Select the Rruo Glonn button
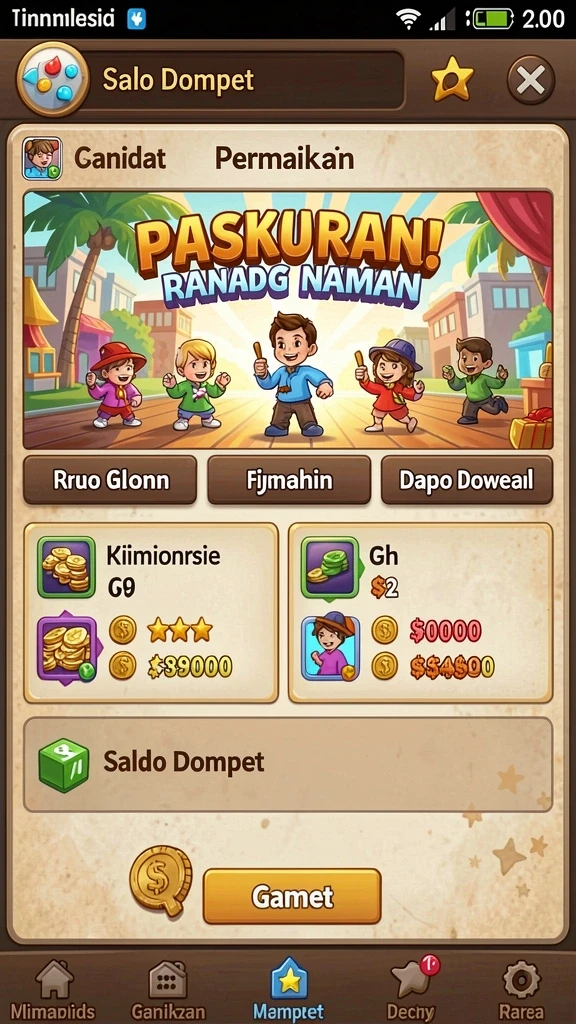The image size is (576, 1024). (x=110, y=481)
